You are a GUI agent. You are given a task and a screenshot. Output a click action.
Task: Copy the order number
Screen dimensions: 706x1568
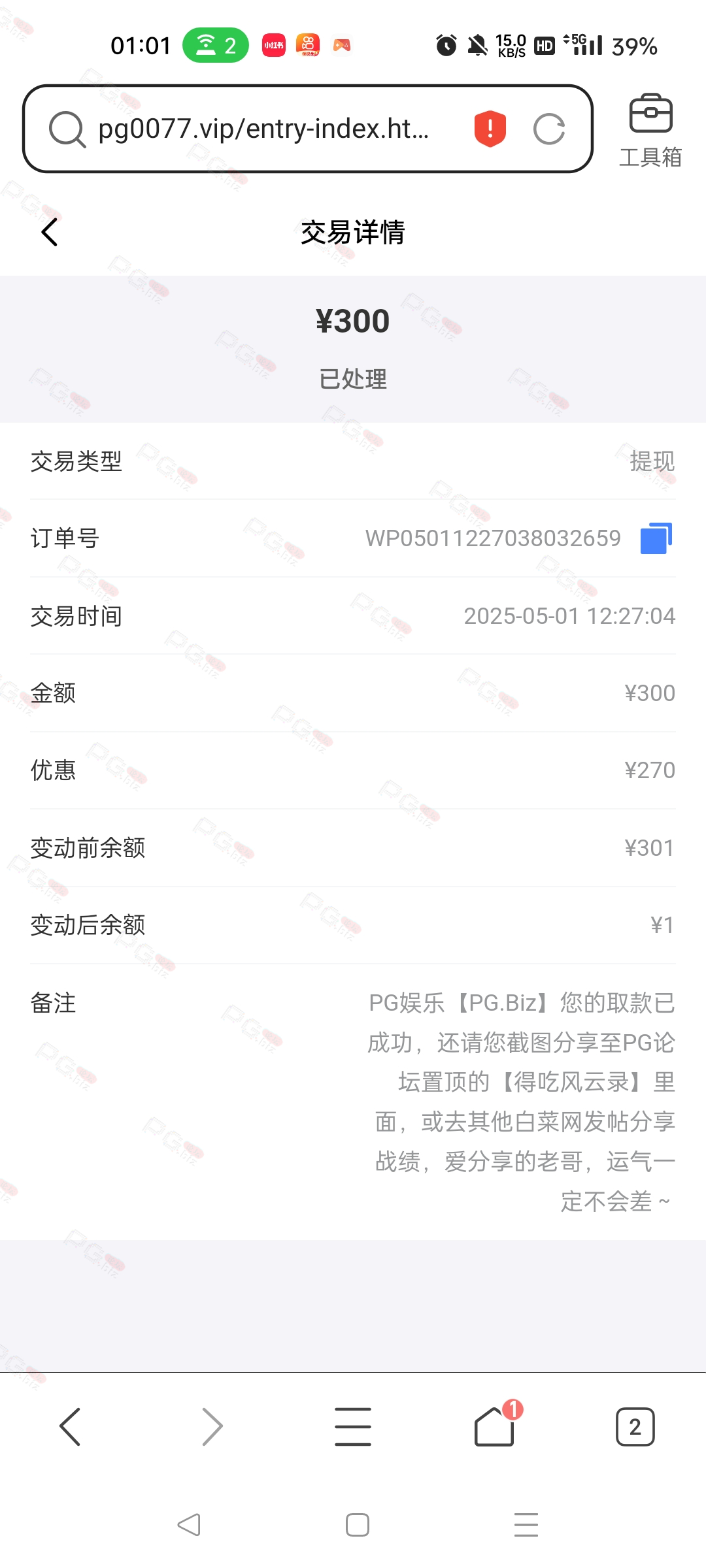[656, 538]
